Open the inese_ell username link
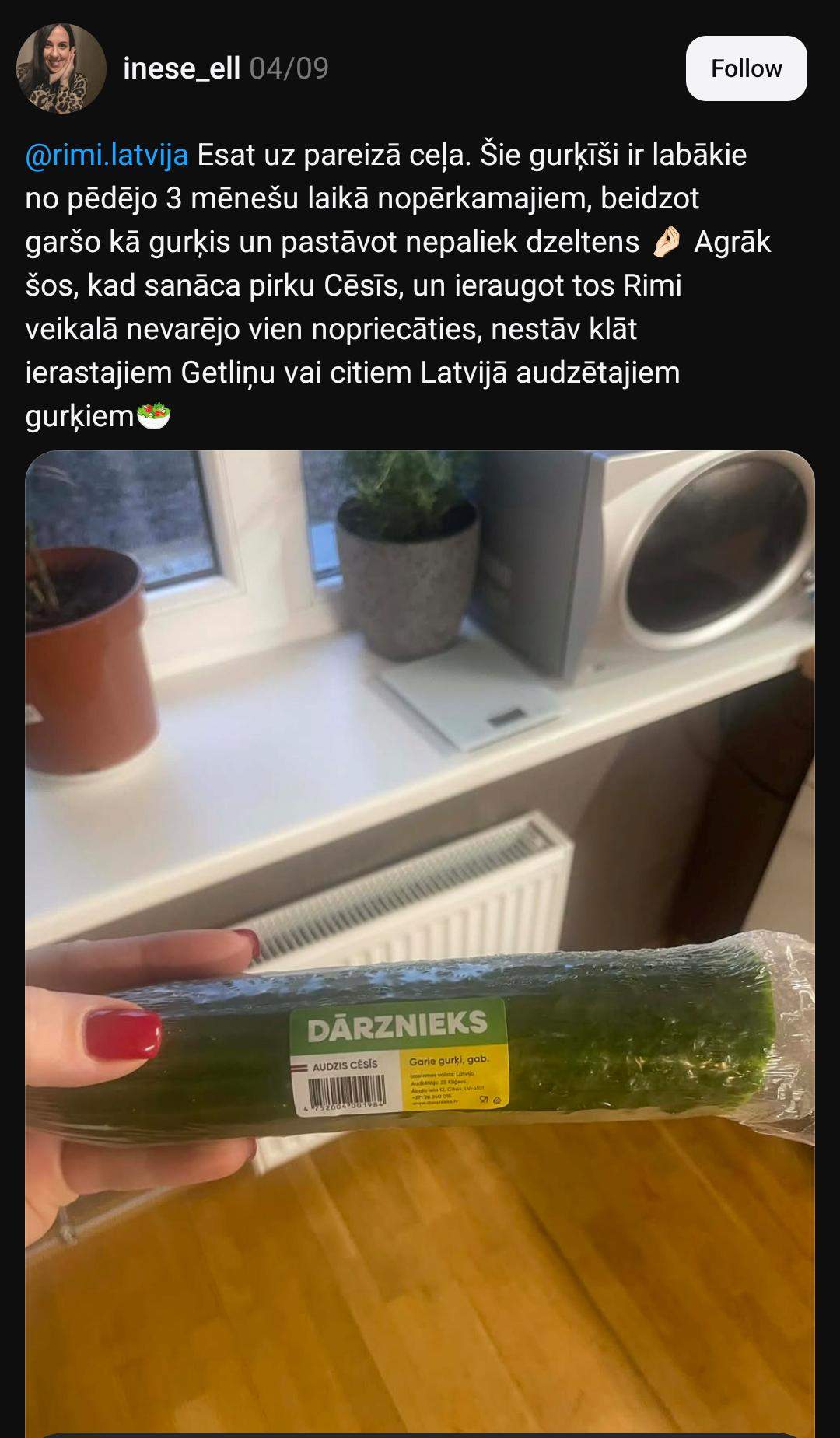Image resolution: width=840 pixels, height=1438 pixels. (181, 68)
